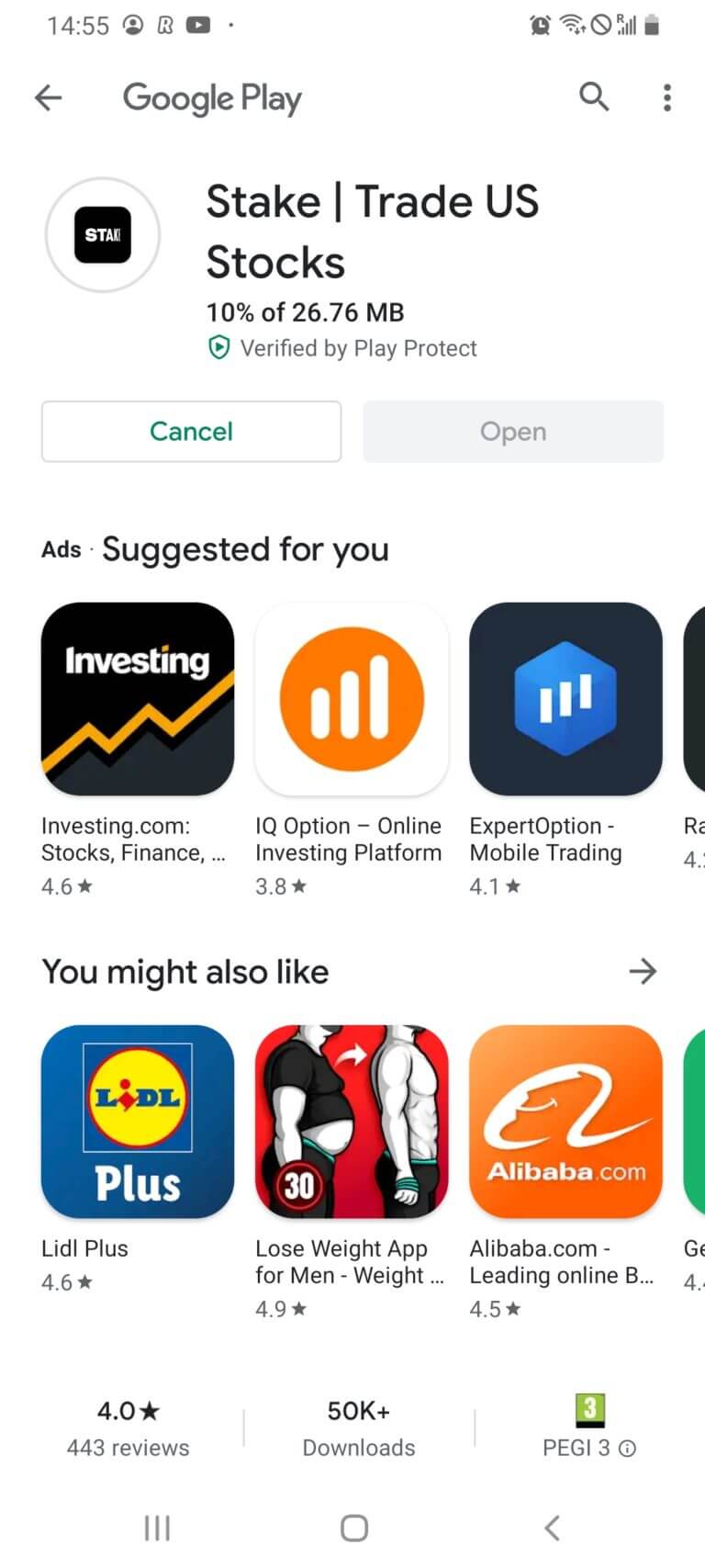The width and height of the screenshot is (705, 1568).
Task: Select the Lidl Plus app icon
Action: [x=137, y=1122]
